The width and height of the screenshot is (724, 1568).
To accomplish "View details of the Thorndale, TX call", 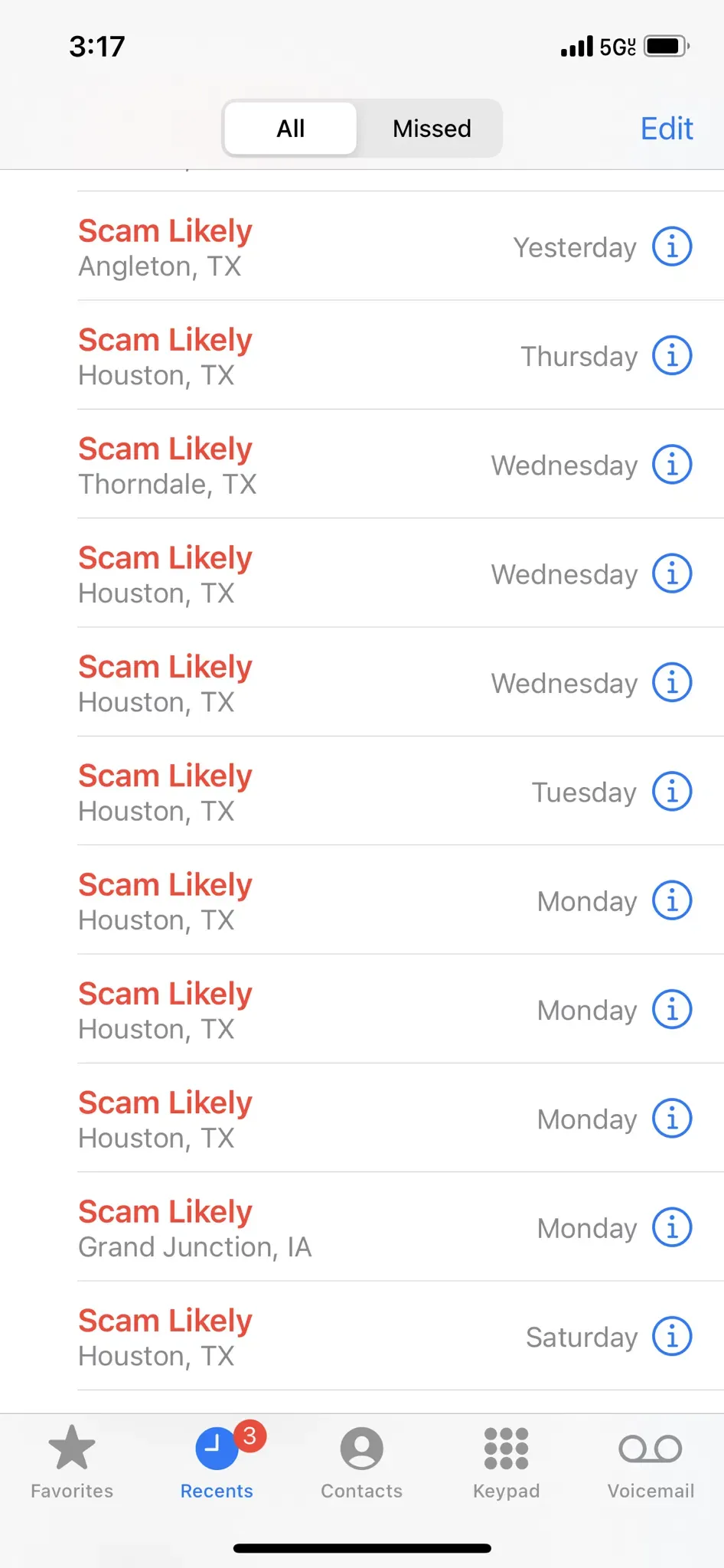I will pos(672,465).
